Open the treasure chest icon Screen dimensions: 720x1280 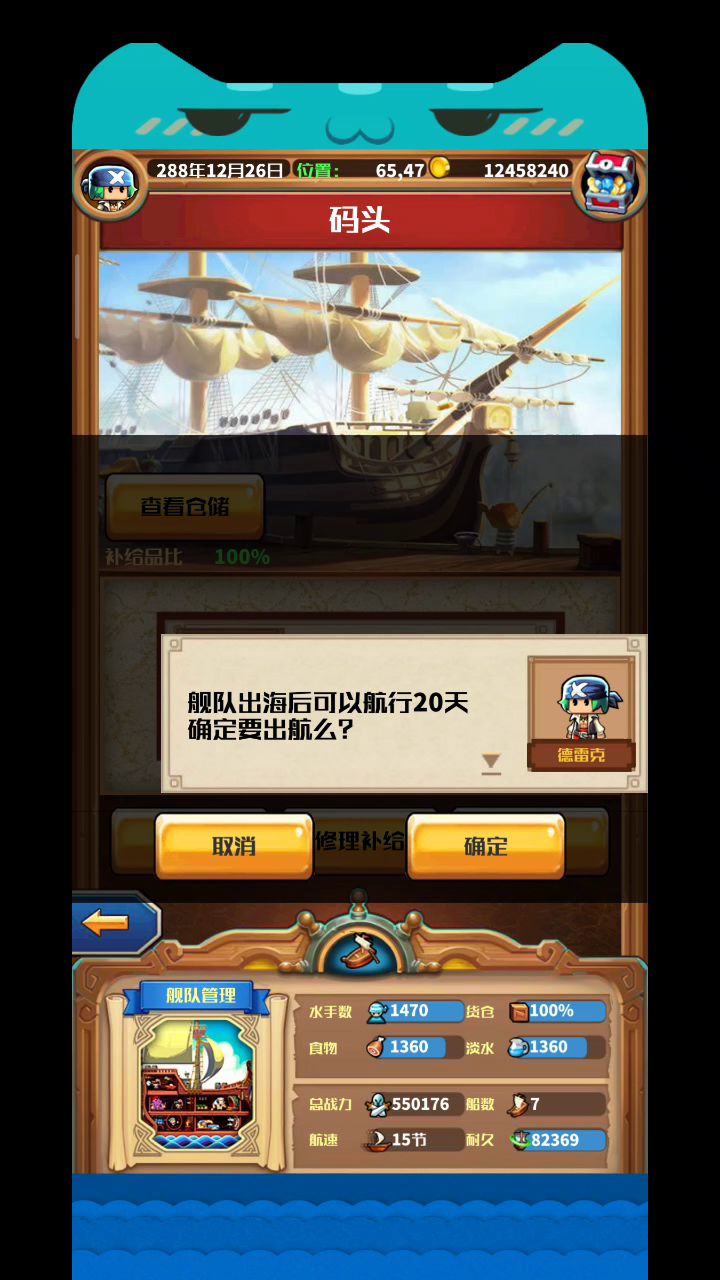coord(609,184)
